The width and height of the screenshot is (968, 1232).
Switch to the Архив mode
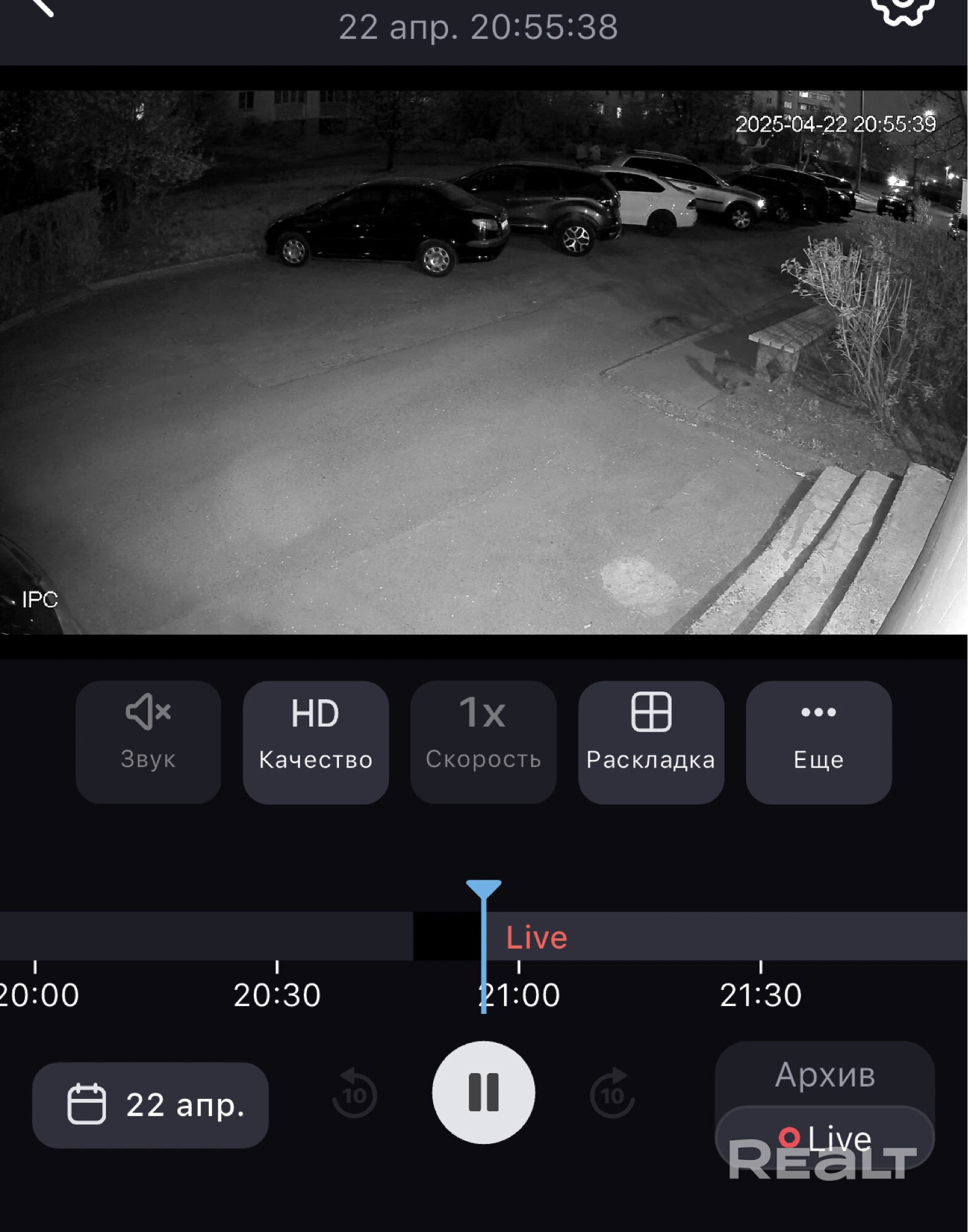(824, 1075)
